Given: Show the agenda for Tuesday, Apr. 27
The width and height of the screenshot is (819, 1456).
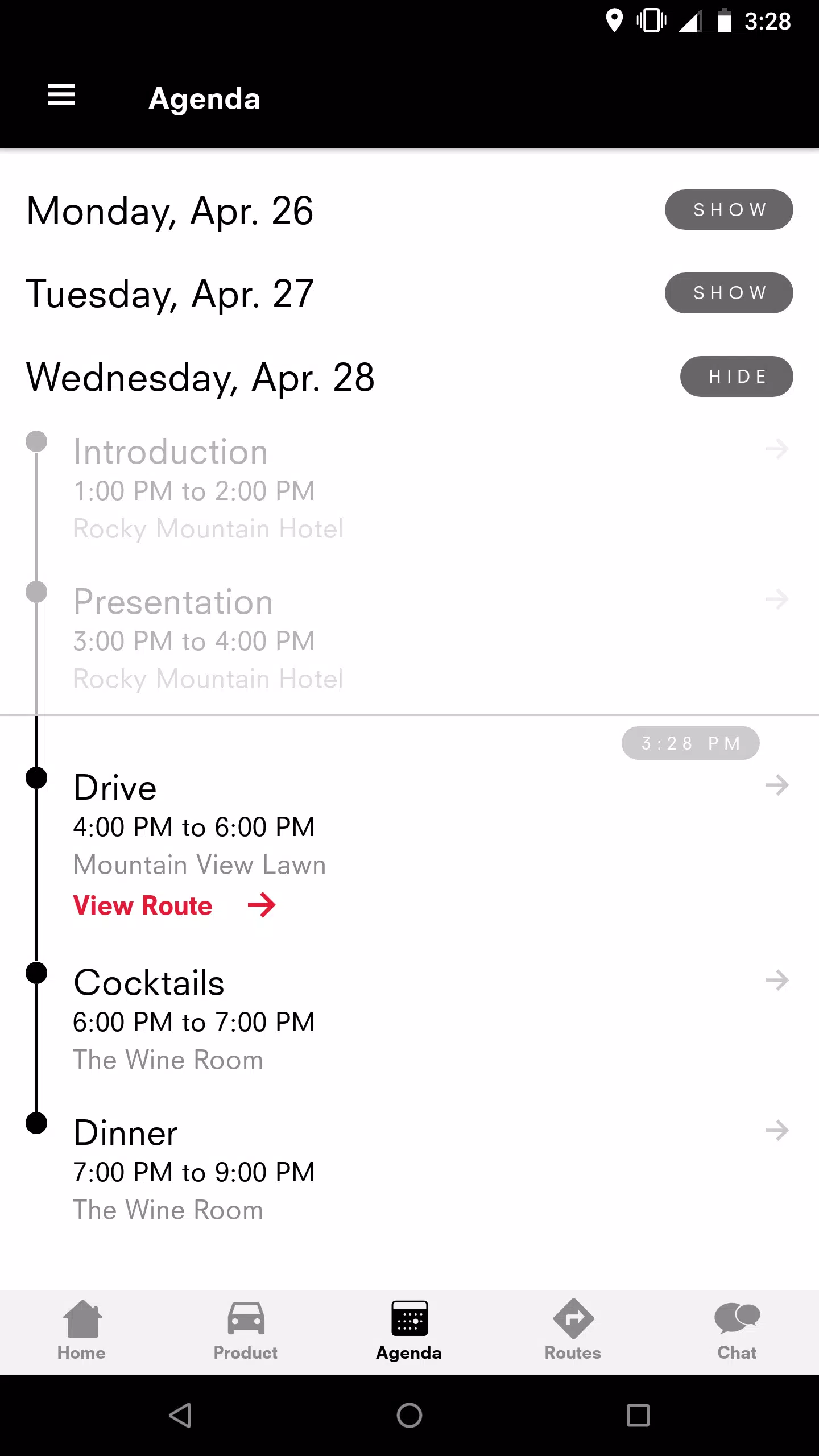Looking at the screenshot, I should point(729,293).
